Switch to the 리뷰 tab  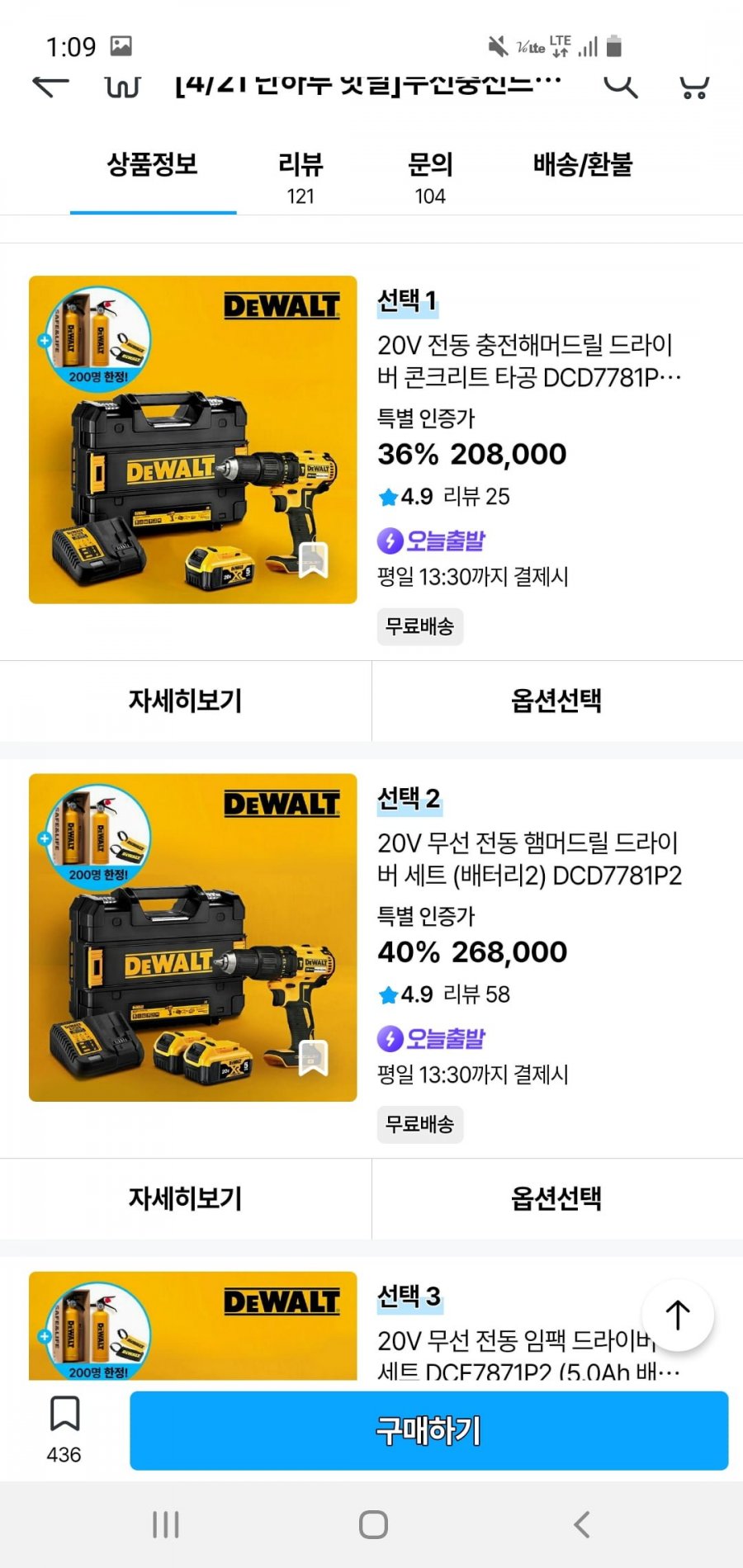(301, 177)
